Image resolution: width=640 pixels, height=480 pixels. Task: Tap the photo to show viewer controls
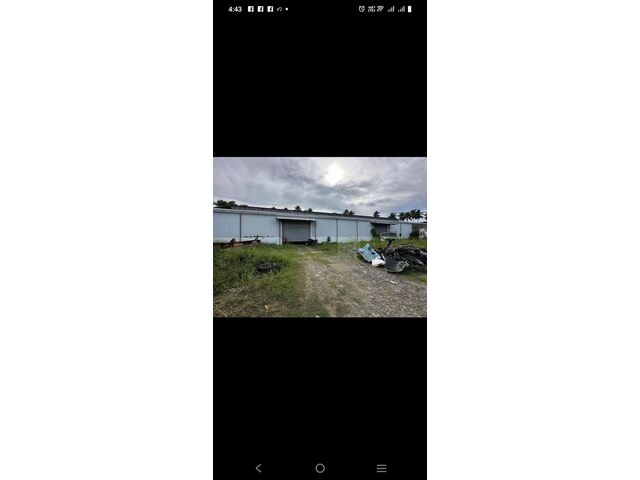tap(320, 237)
